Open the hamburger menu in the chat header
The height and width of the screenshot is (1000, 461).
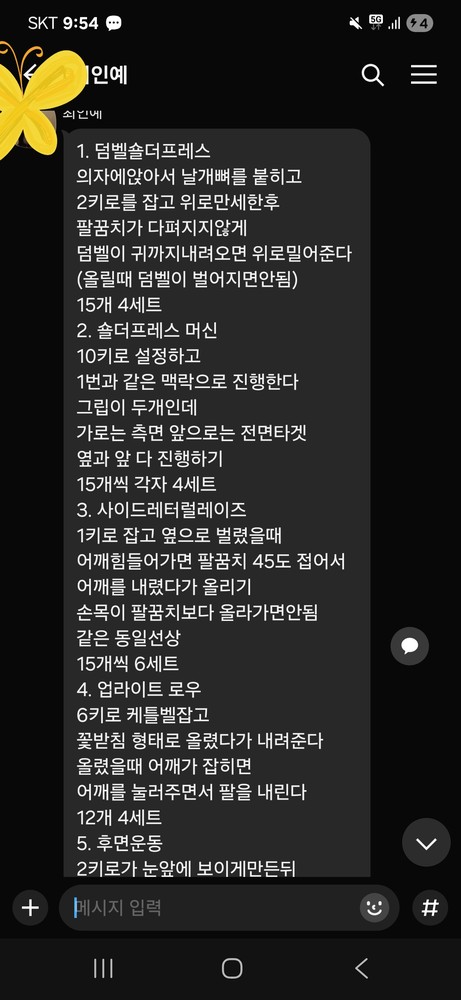[423, 75]
